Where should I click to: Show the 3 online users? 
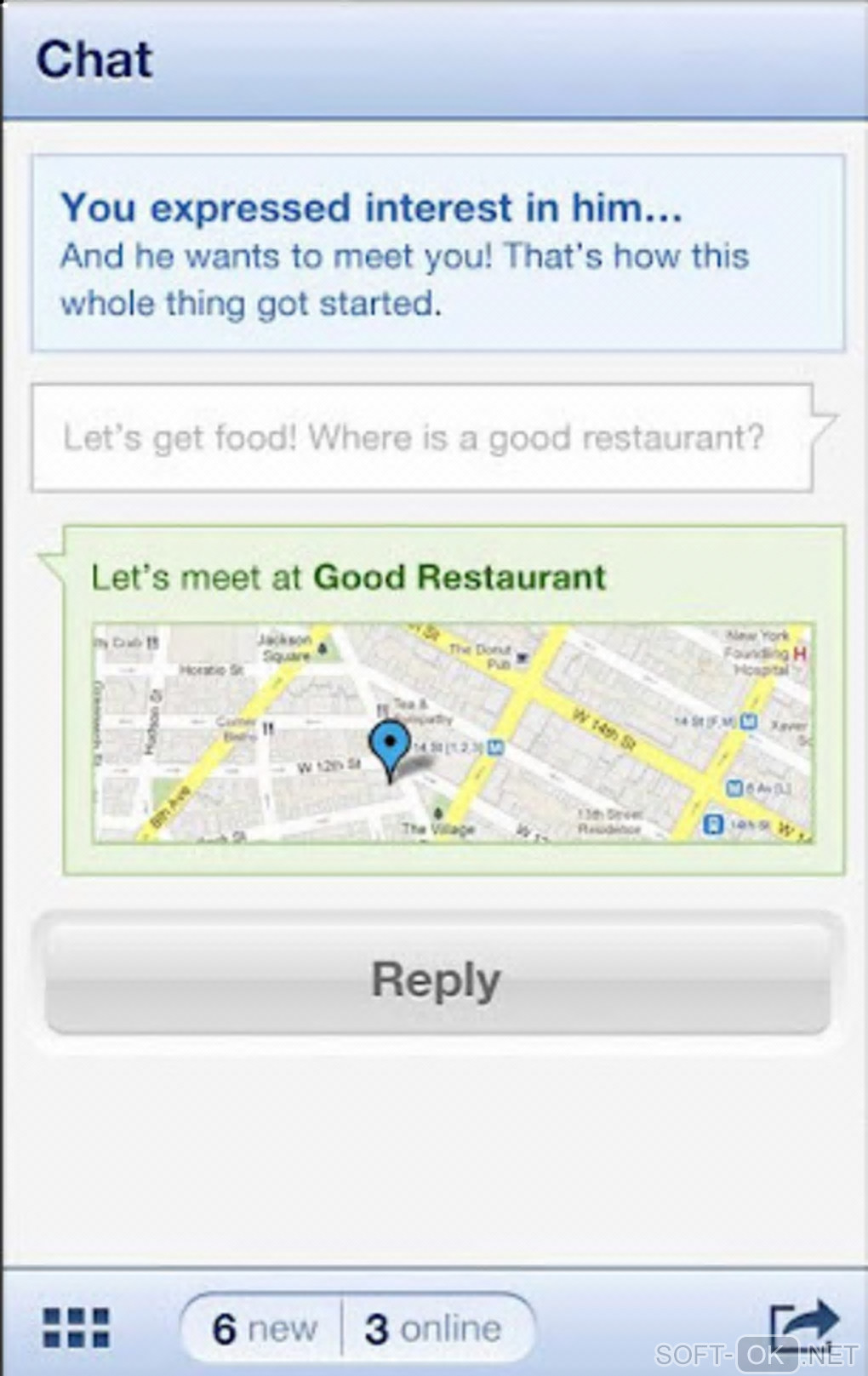point(434,1328)
